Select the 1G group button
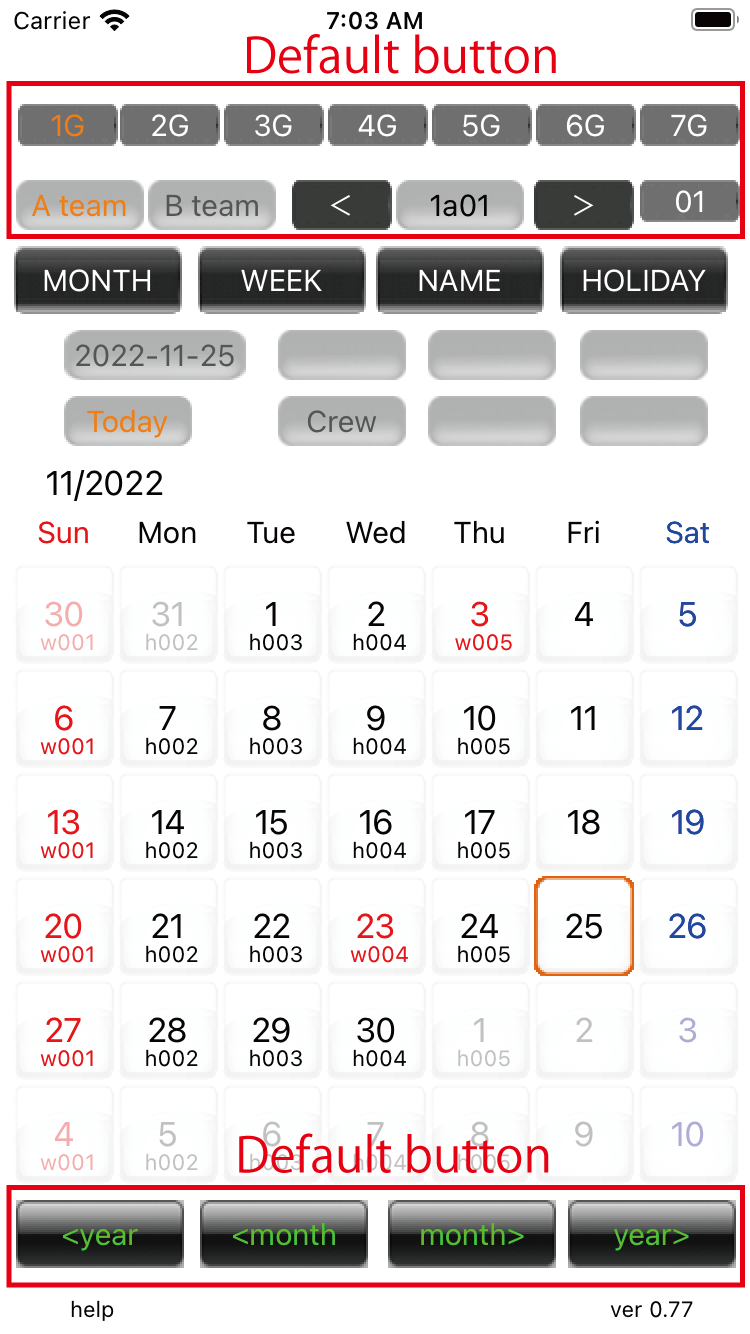The height and width of the screenshot is (1334, 750). [x=67, y=126]
